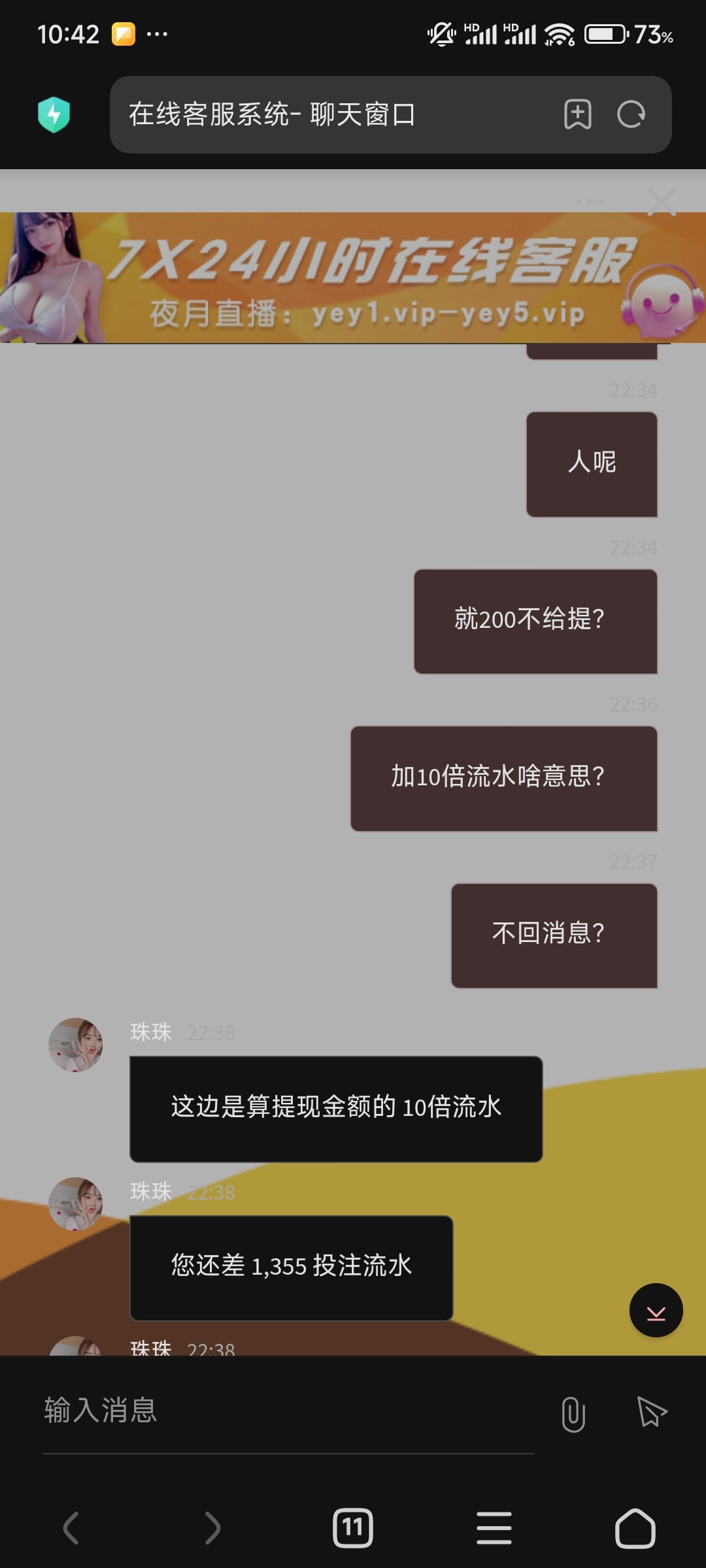Return to the browser home page
The height and width of the screenshot is (1568, 706).
[635, 1527]
